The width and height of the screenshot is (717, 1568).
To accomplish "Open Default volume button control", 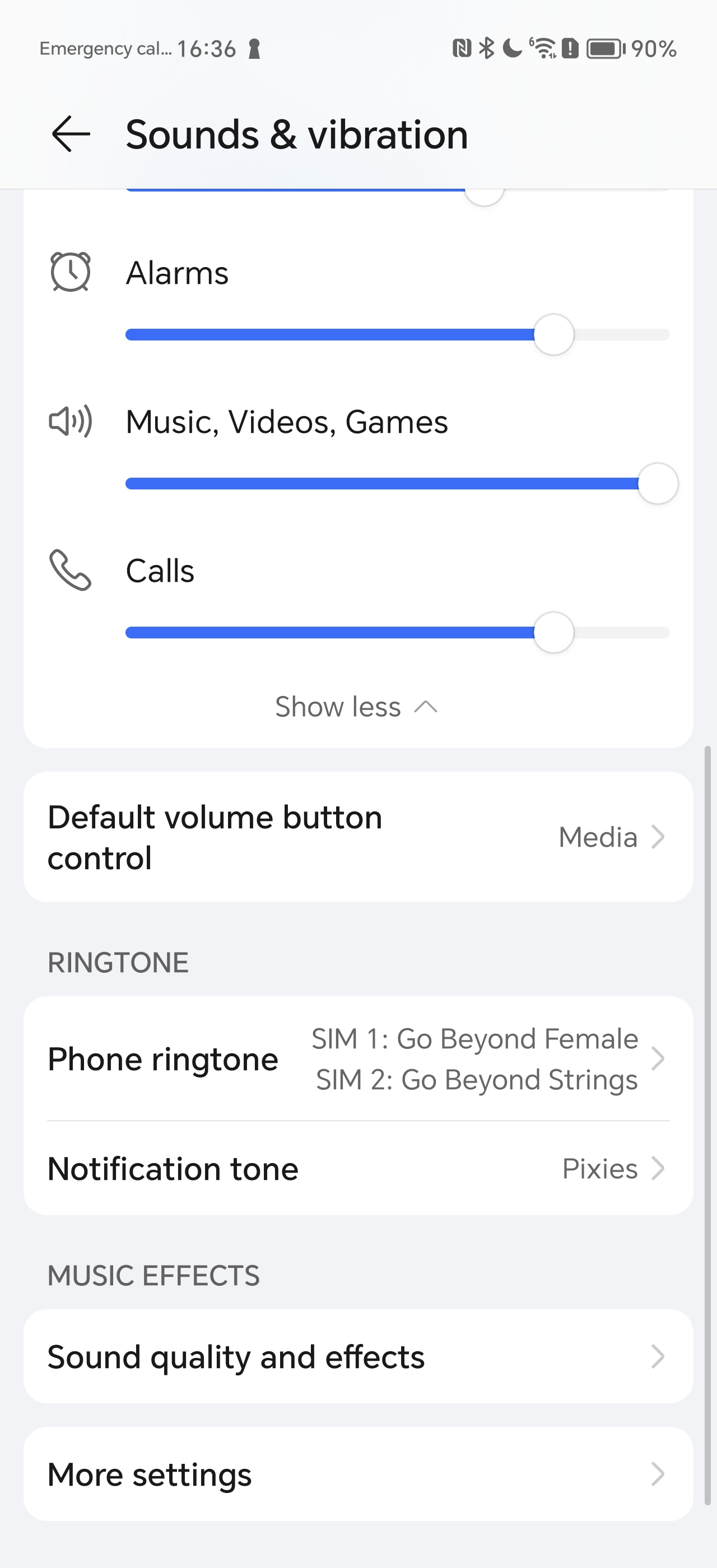I will [x=358, y=837].
